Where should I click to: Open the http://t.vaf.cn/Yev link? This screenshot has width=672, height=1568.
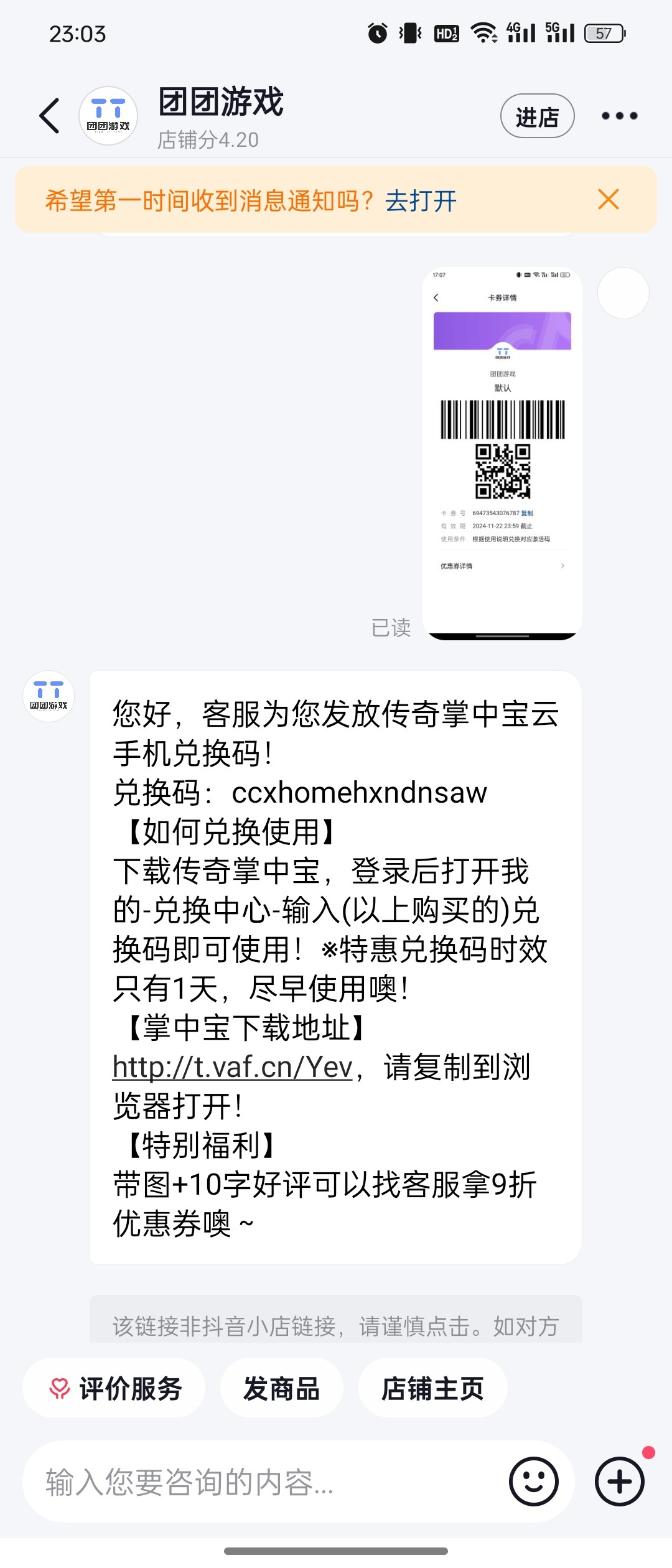pyautogui.click(x=233, y=1066)
